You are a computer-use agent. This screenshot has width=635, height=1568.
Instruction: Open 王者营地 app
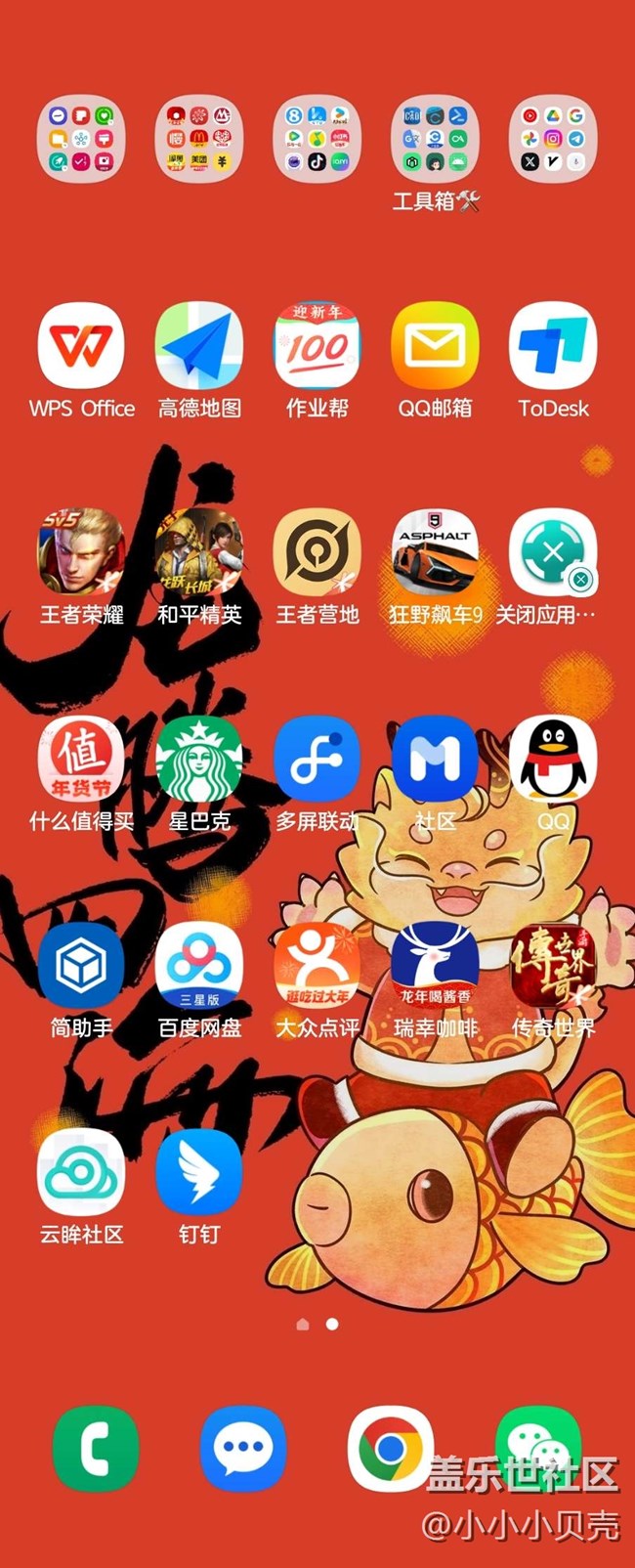[317, 553]
